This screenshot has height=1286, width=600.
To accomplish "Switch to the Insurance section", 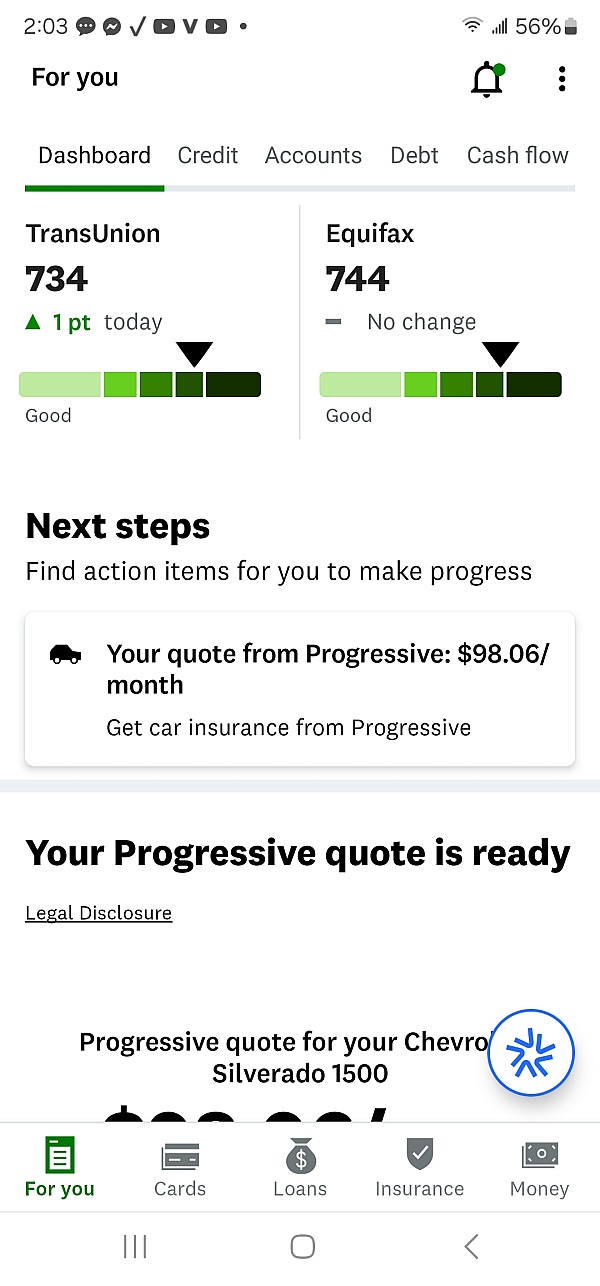I will pyautogui.click(x=419, y=1168).
